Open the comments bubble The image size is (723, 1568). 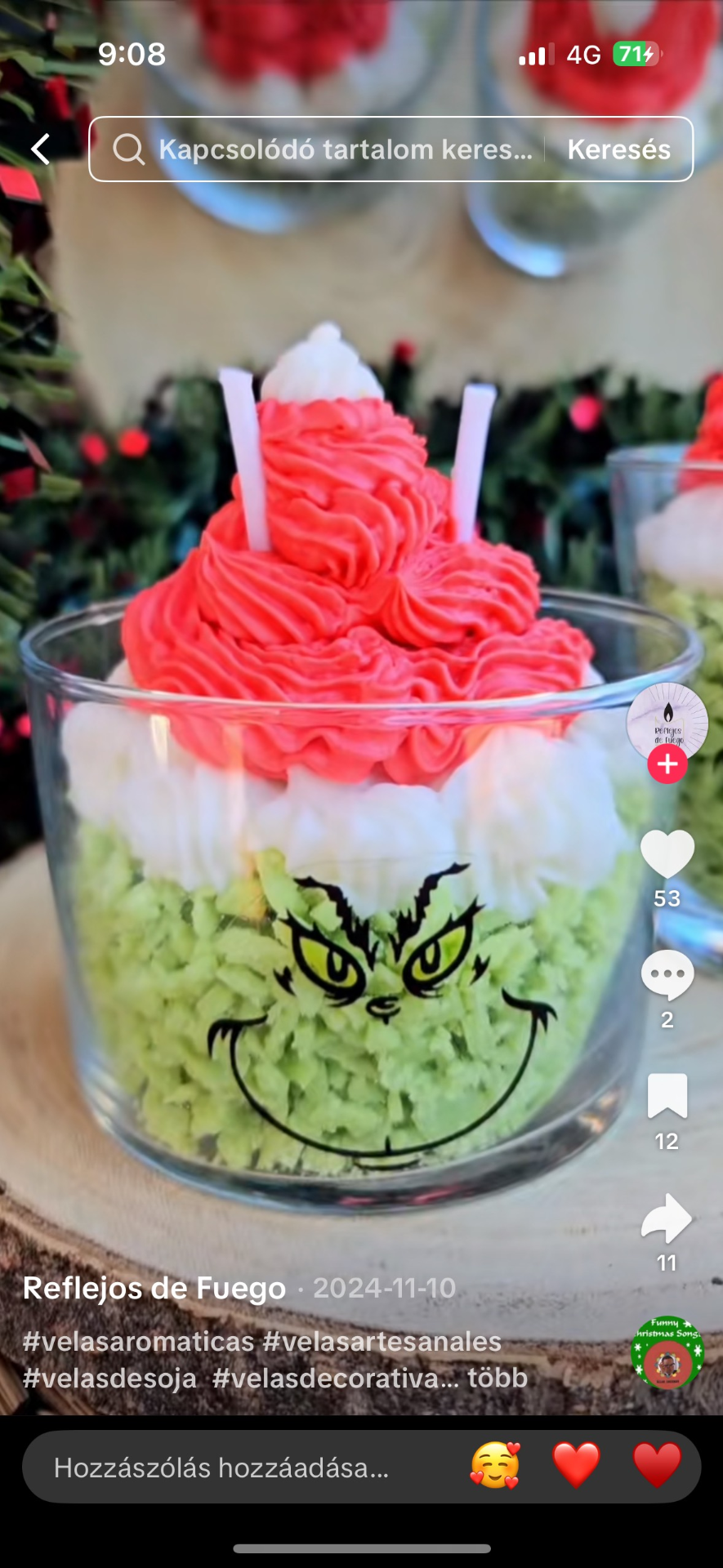point(667,975)
